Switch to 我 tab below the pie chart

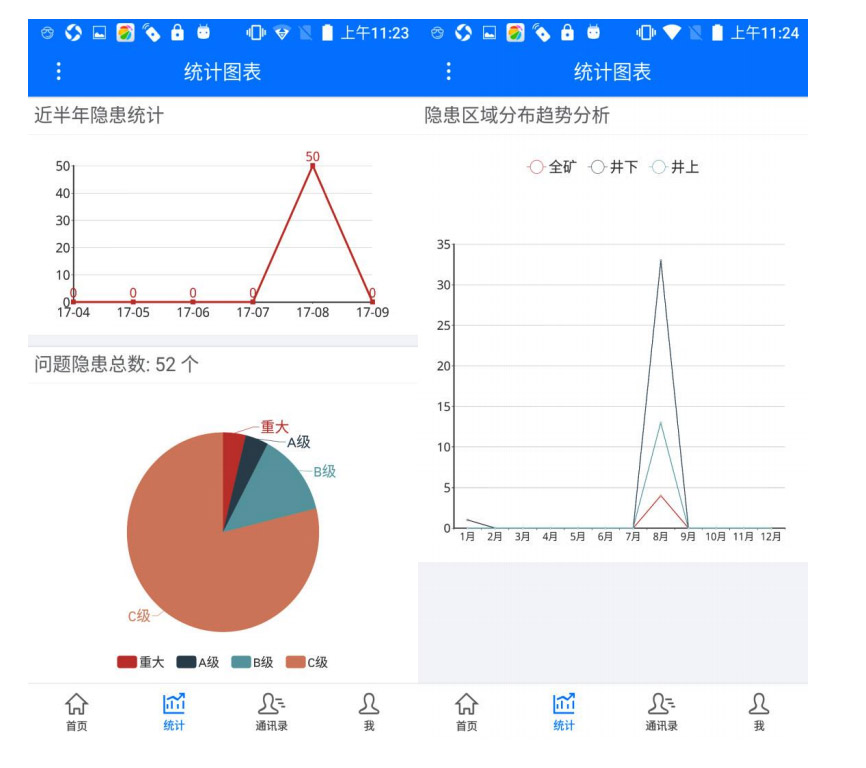click(x=369, y=712)
